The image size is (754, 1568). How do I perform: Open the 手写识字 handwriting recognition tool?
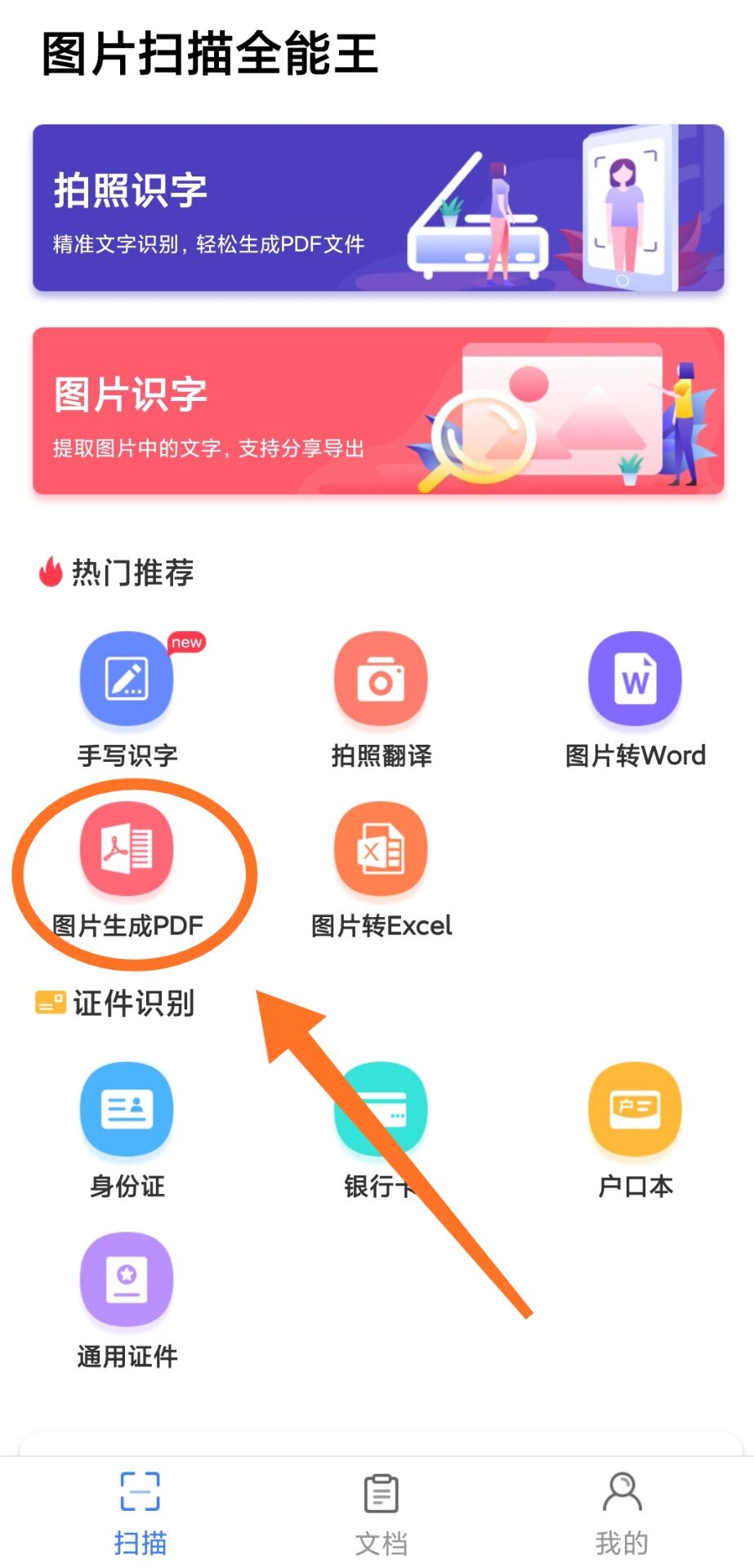click(x=127, y=678)
